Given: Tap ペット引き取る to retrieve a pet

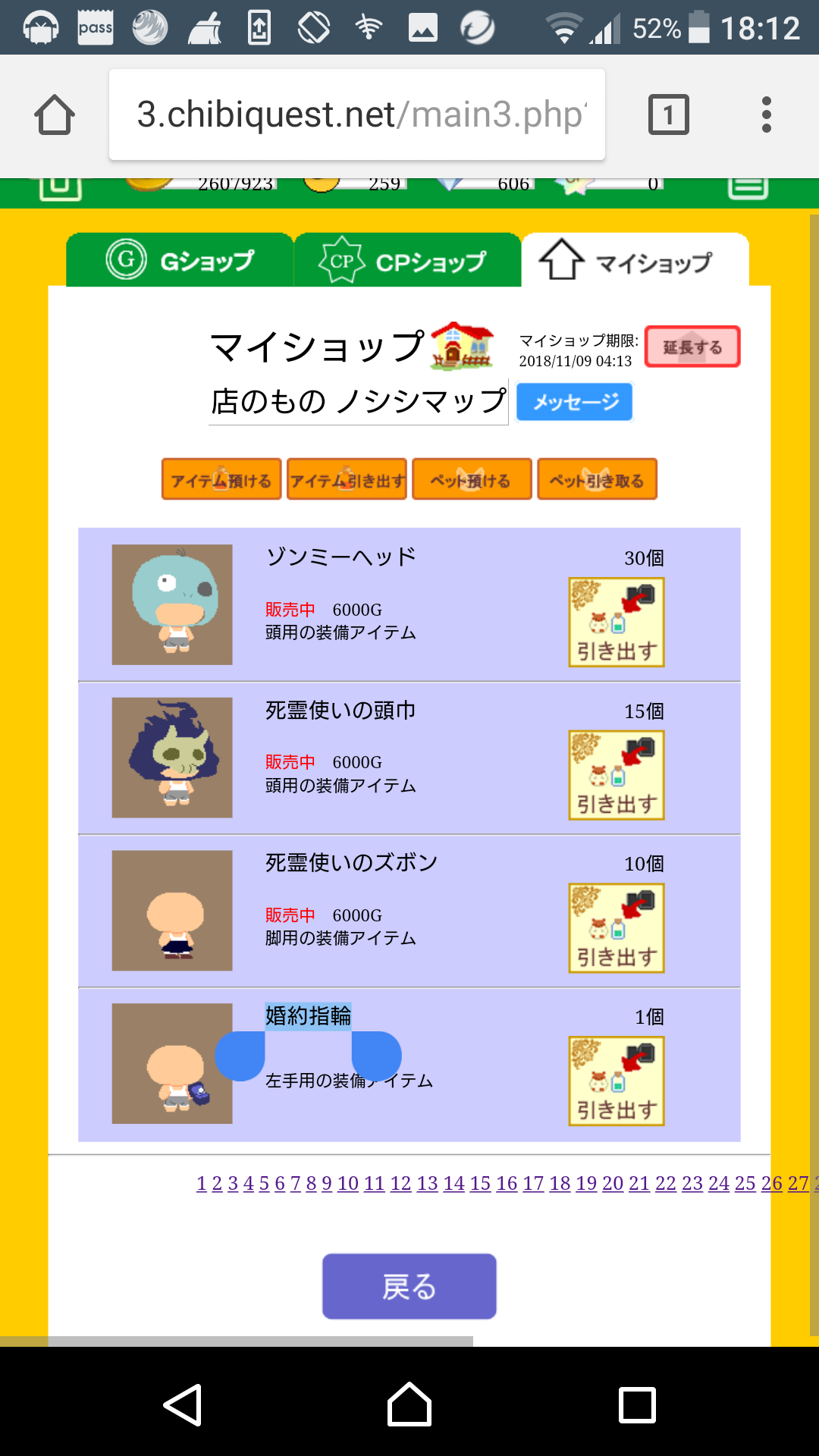Looking at the screenshot, I should click(597, 479).
